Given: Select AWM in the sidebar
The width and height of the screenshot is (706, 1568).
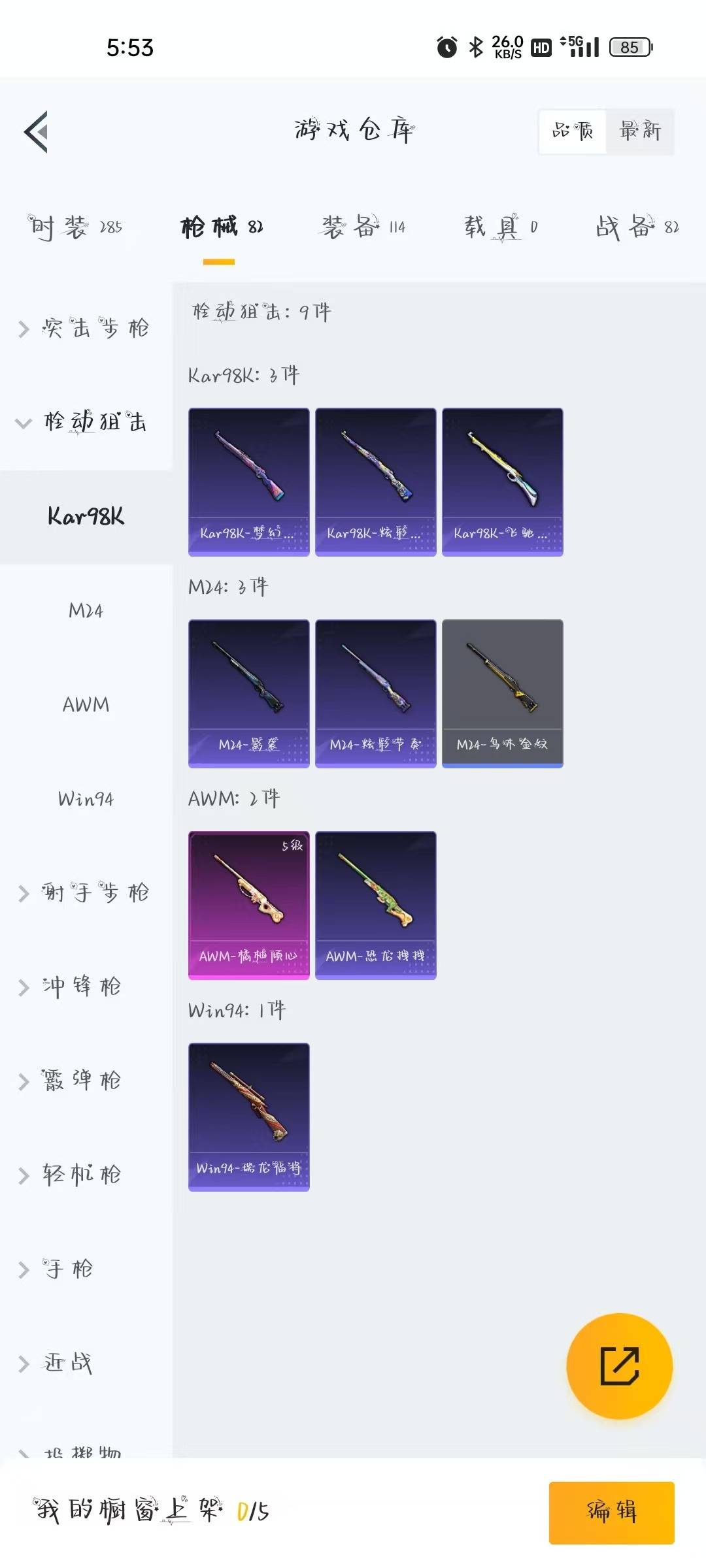Looking at the screenshot, I should click(86, 705).
